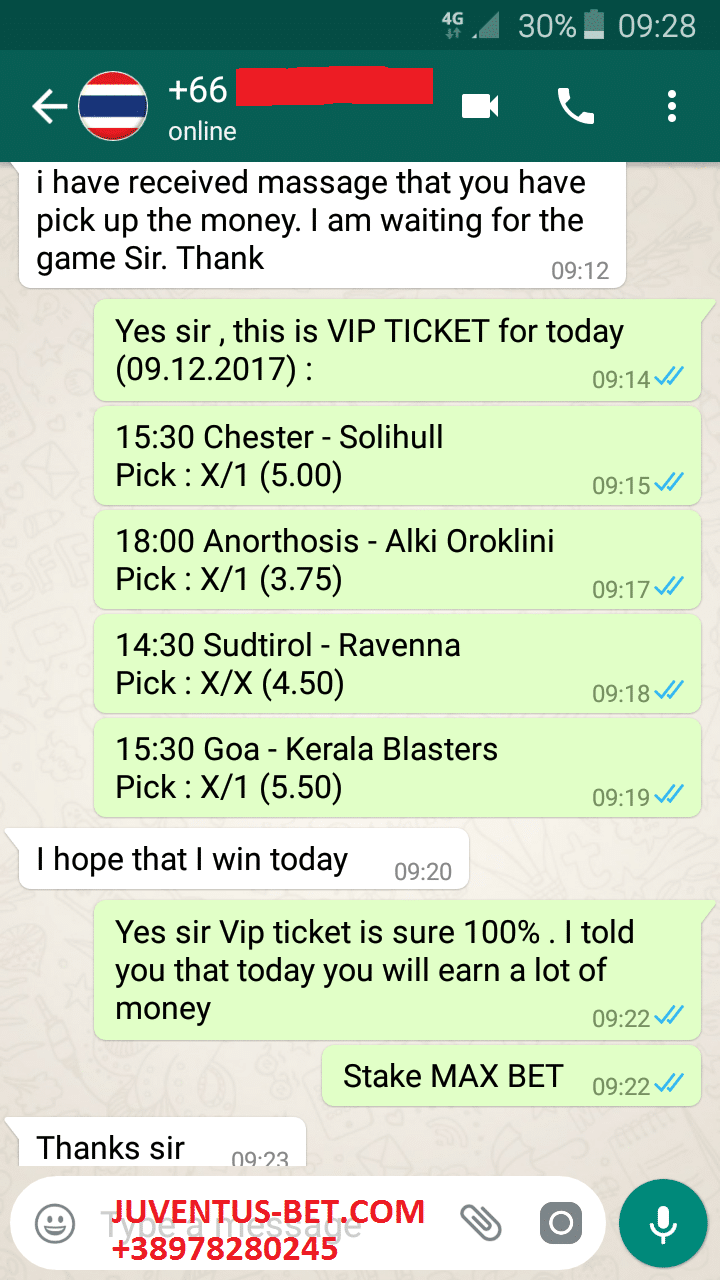The height and width of the screenshot is (1280, 720).
Task: Start a video call
Action: [x=480, y=106]
